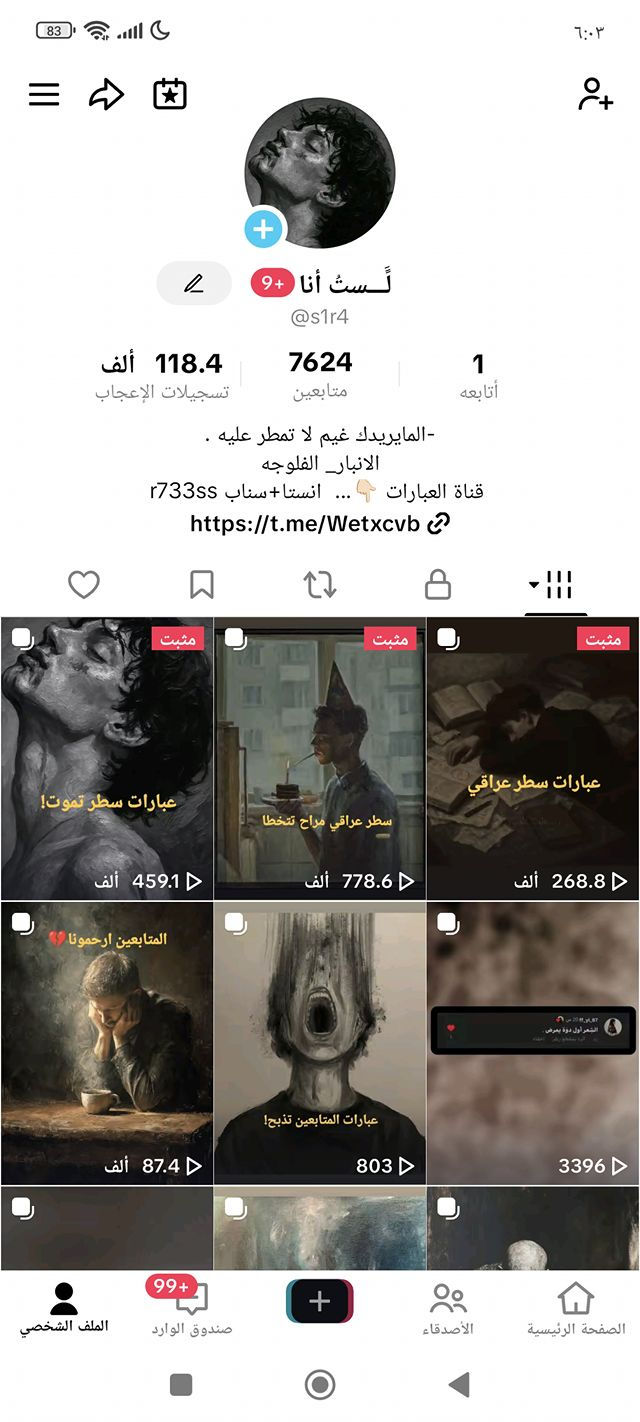Open the hamburger menu
The height and width of the screenshot is (1422, 640).
(x=44, y=95)
